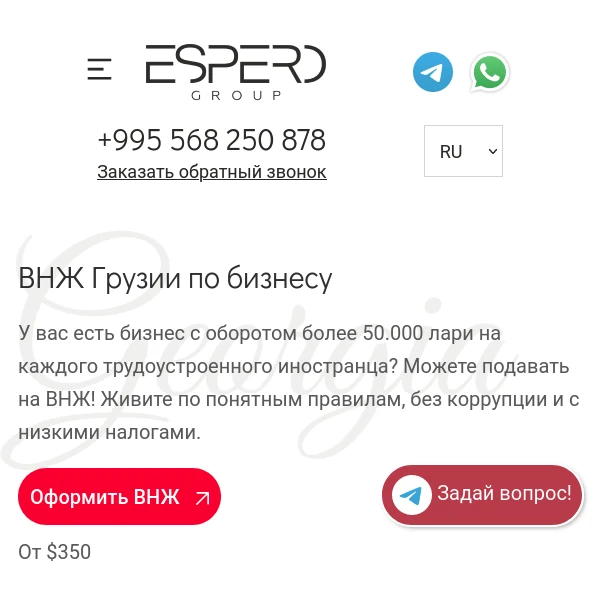Call the number +995 568 250 878

tap(211, 139)
